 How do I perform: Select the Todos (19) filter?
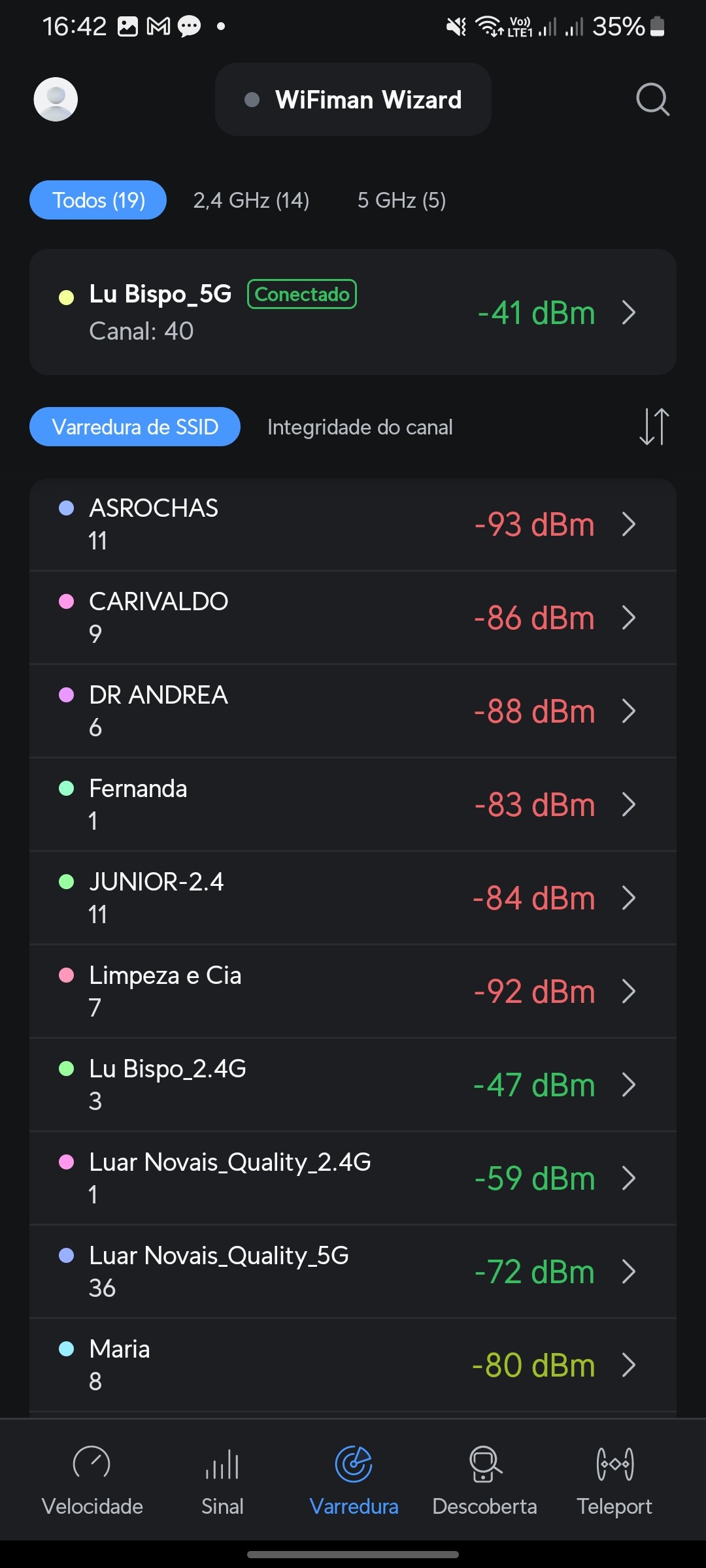pos(98,200)
